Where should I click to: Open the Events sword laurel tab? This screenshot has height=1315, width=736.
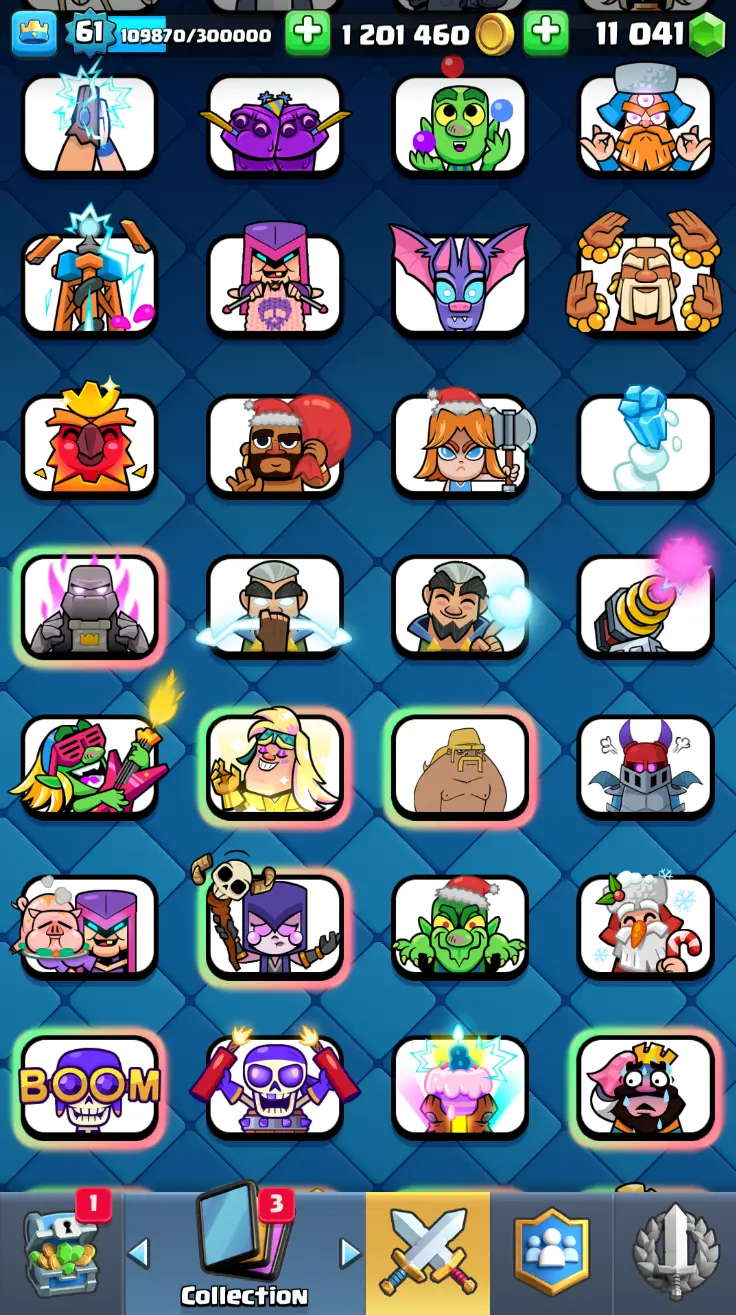point(676,1252)
